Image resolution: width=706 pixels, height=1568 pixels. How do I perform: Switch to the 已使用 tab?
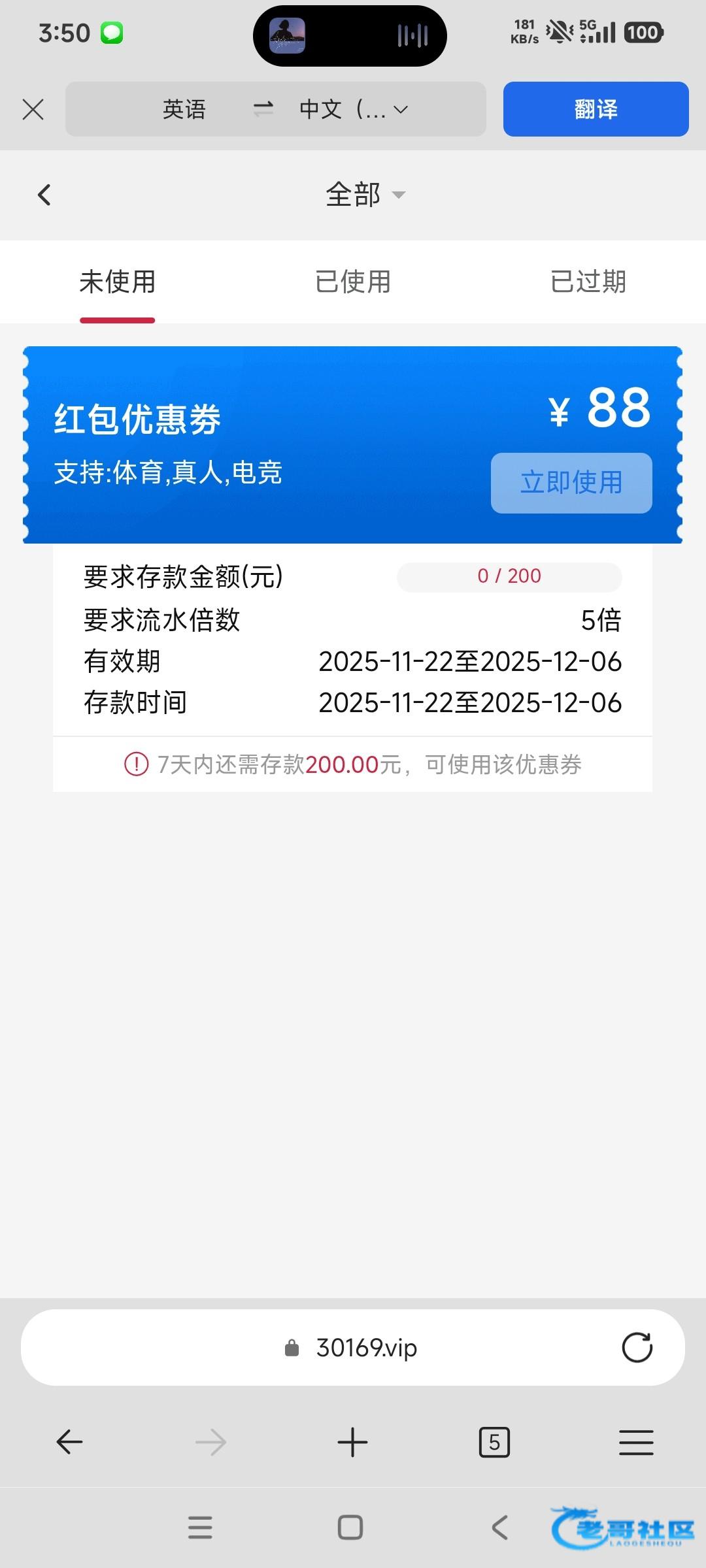pyautogui.click(x=353, y=282)
